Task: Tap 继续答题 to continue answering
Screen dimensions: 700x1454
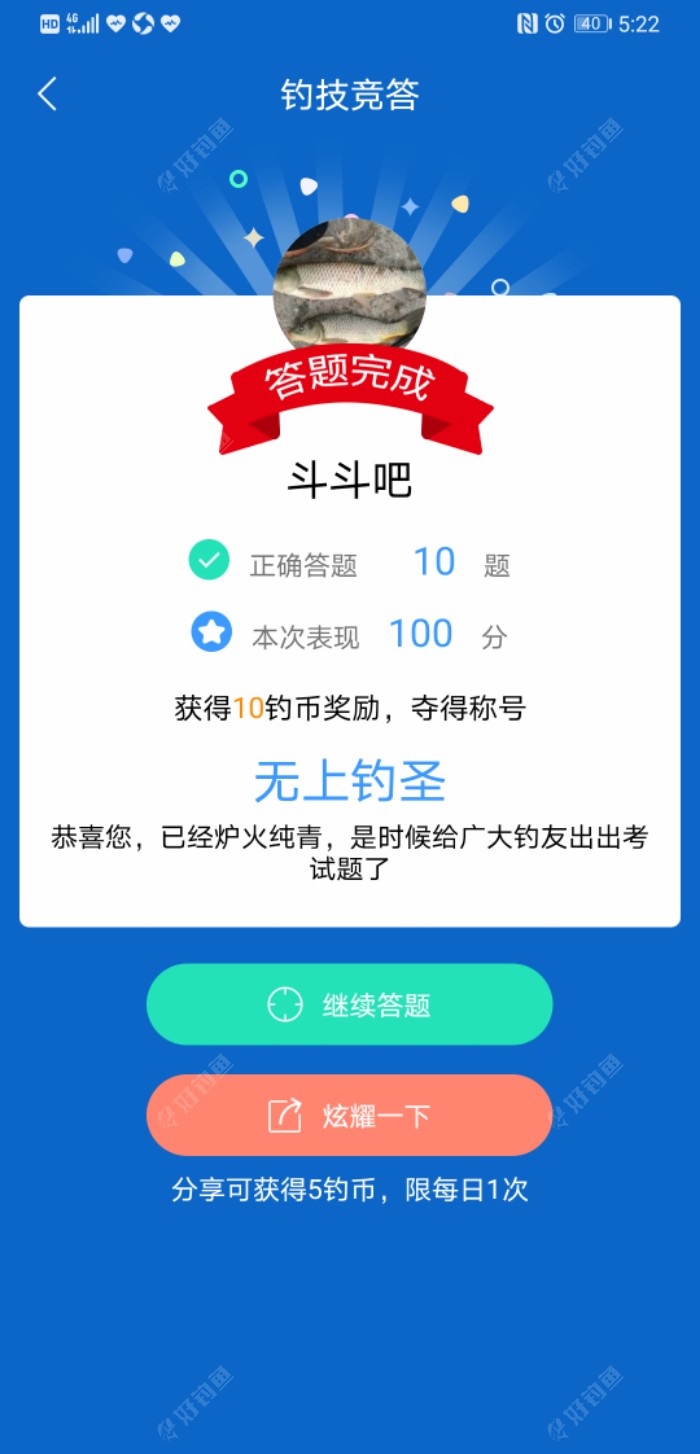Action: [x=349, y=1004]
